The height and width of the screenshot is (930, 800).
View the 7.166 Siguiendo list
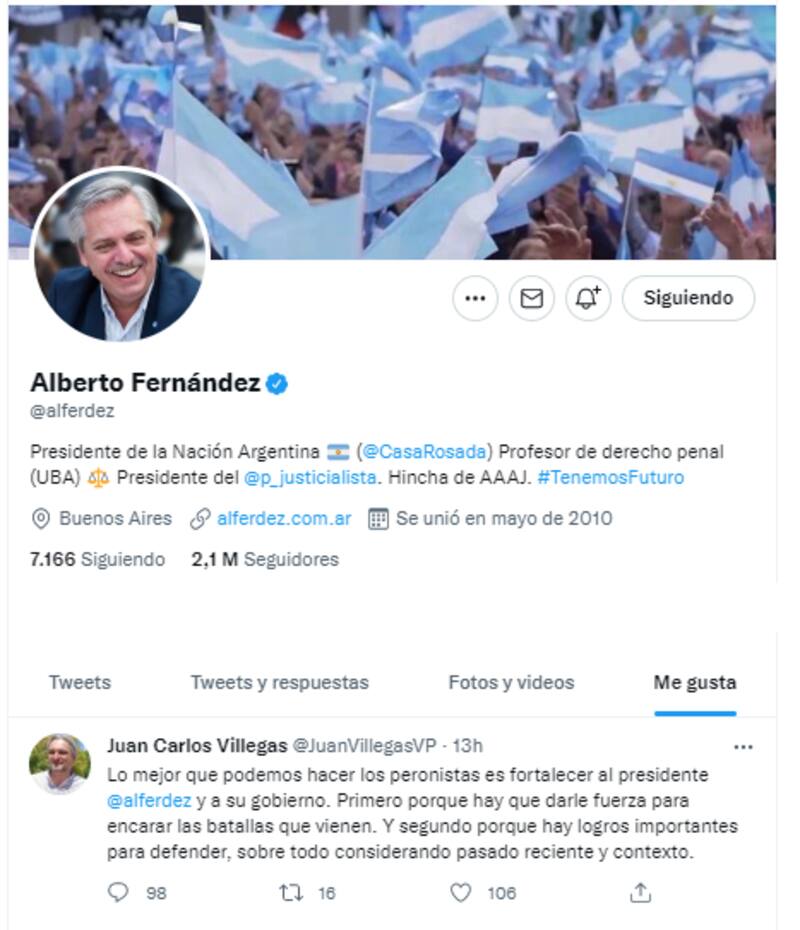[x=97, y=559]
